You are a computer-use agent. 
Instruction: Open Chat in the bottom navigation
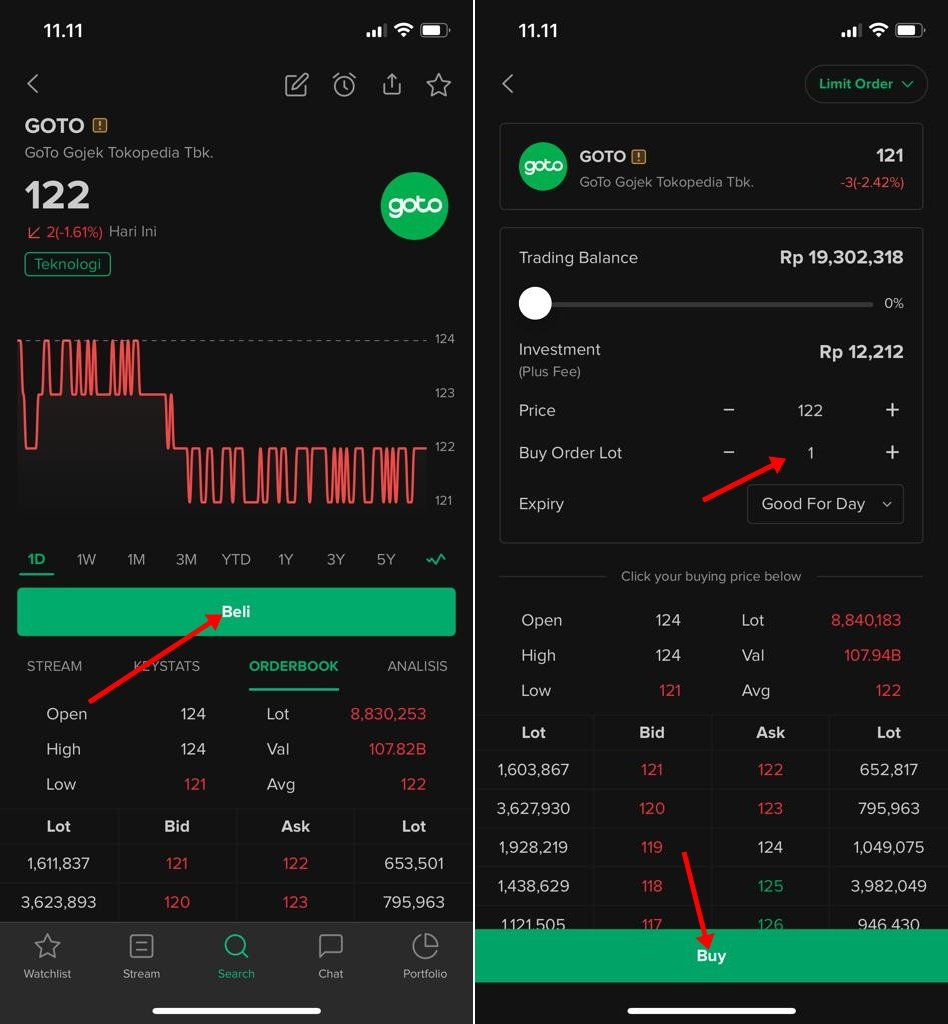(330, 957)
